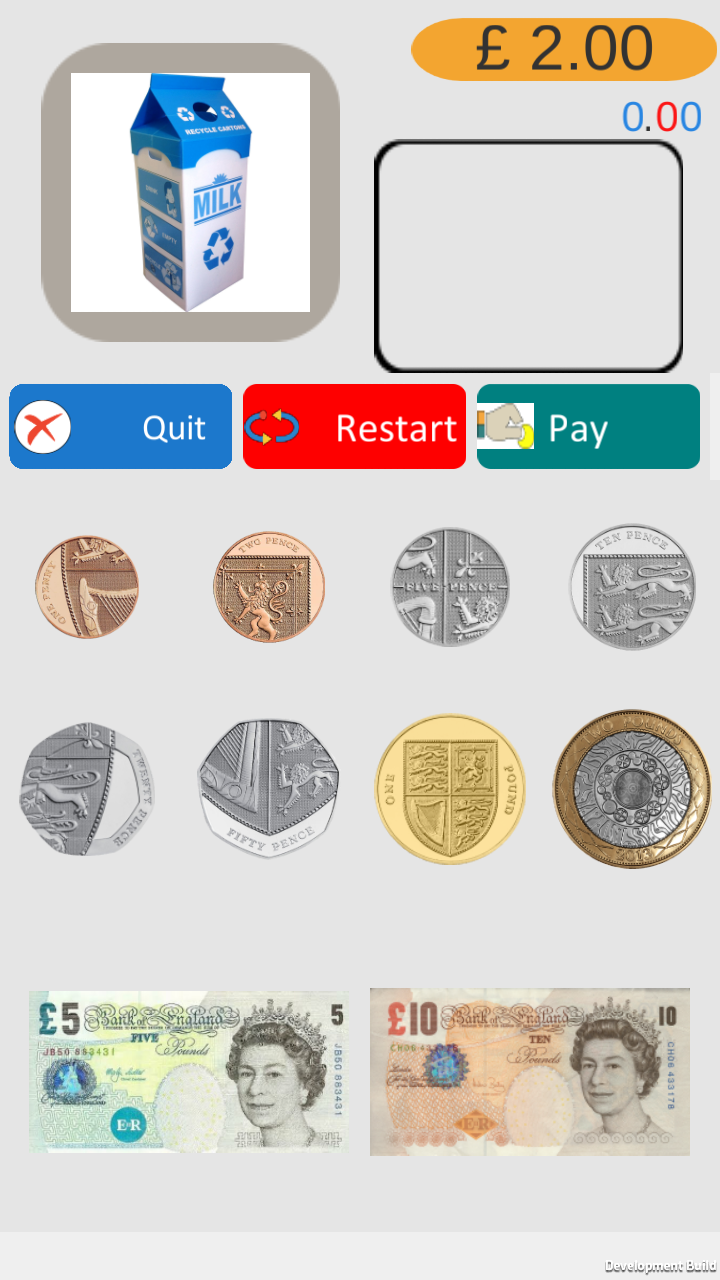720x1280 pixels.
Task: Add a two pence coin
Action: point(268,586)
